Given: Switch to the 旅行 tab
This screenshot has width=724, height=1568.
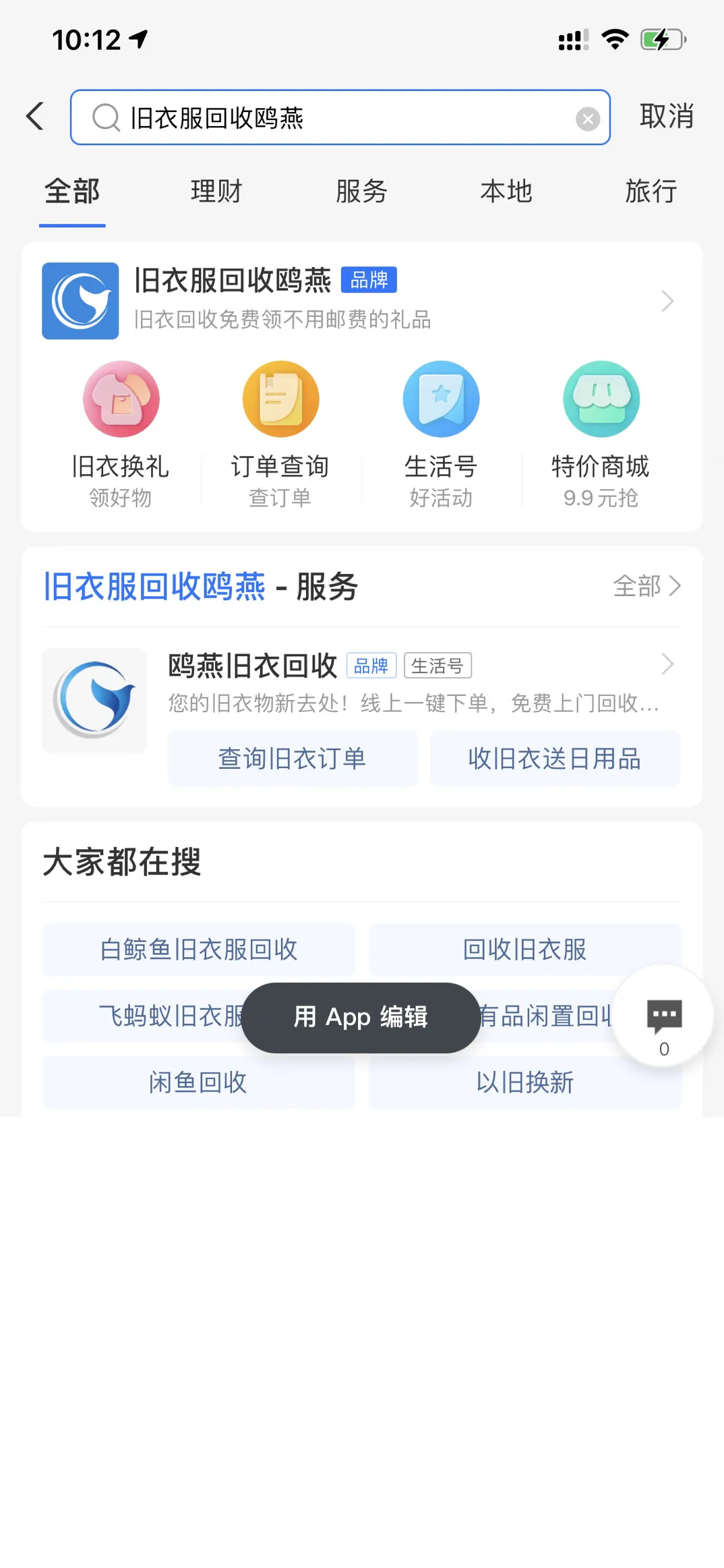Looking at the screenshot, I should pyautogui.click(x=651, y=191).
